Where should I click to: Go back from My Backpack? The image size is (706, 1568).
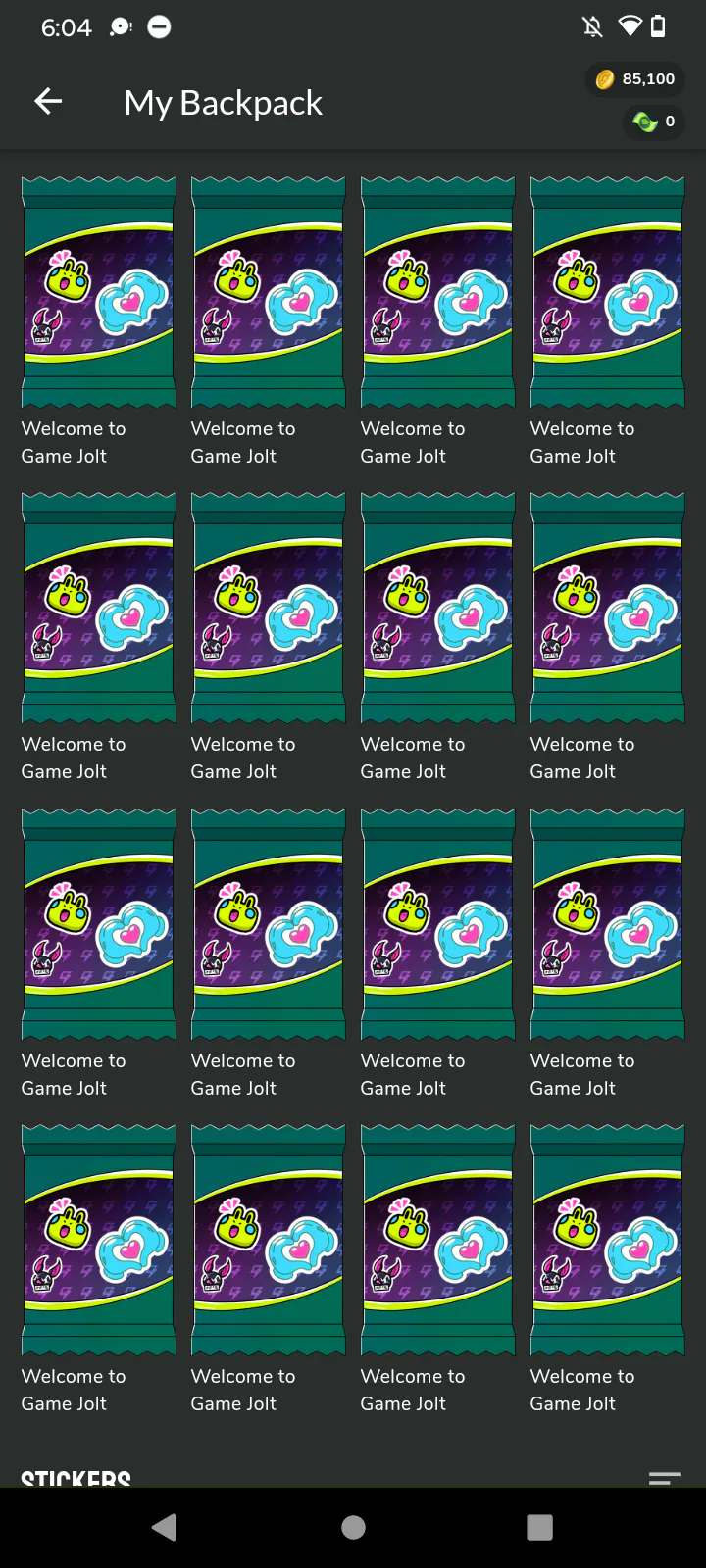tap(48, 101)
